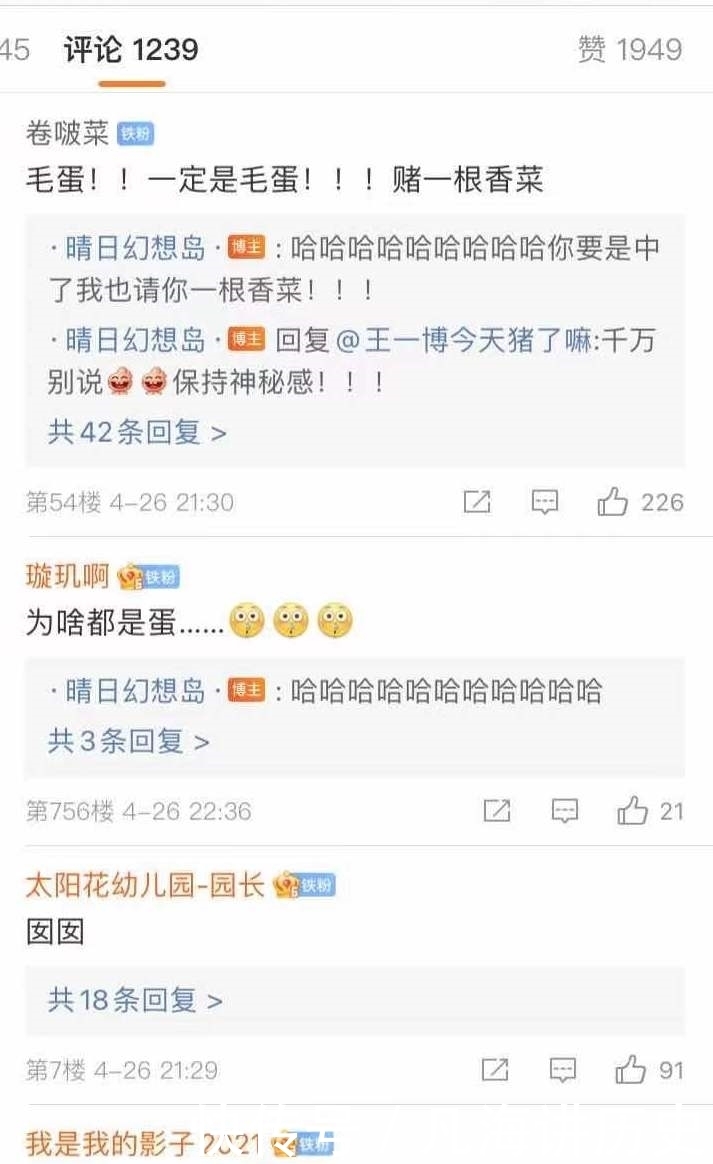Open 太阳花幼儿园-园长's profile
Screen dimensions: 713x1164
point(144,885)
